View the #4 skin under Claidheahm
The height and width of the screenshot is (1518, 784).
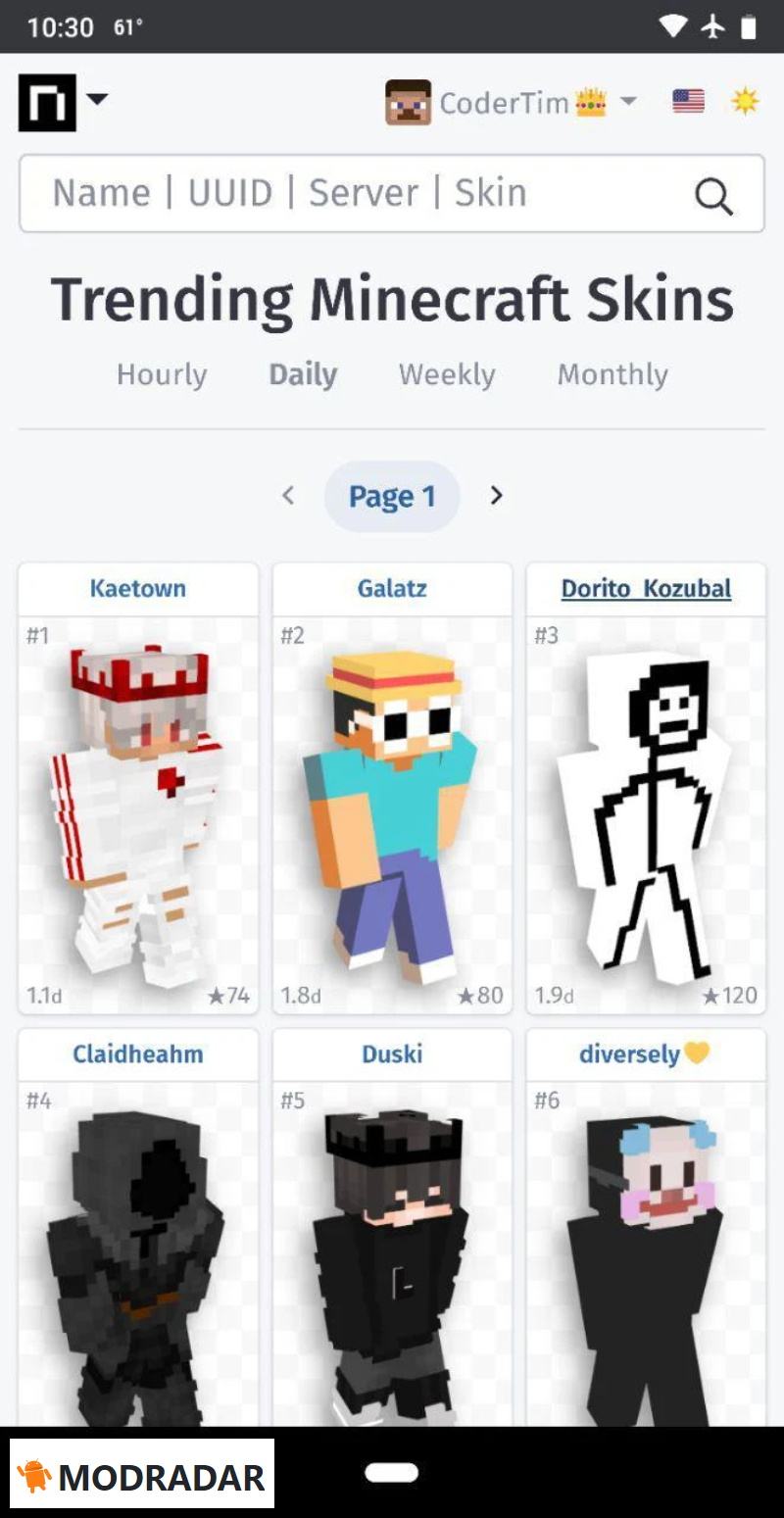pos(138,1264)
